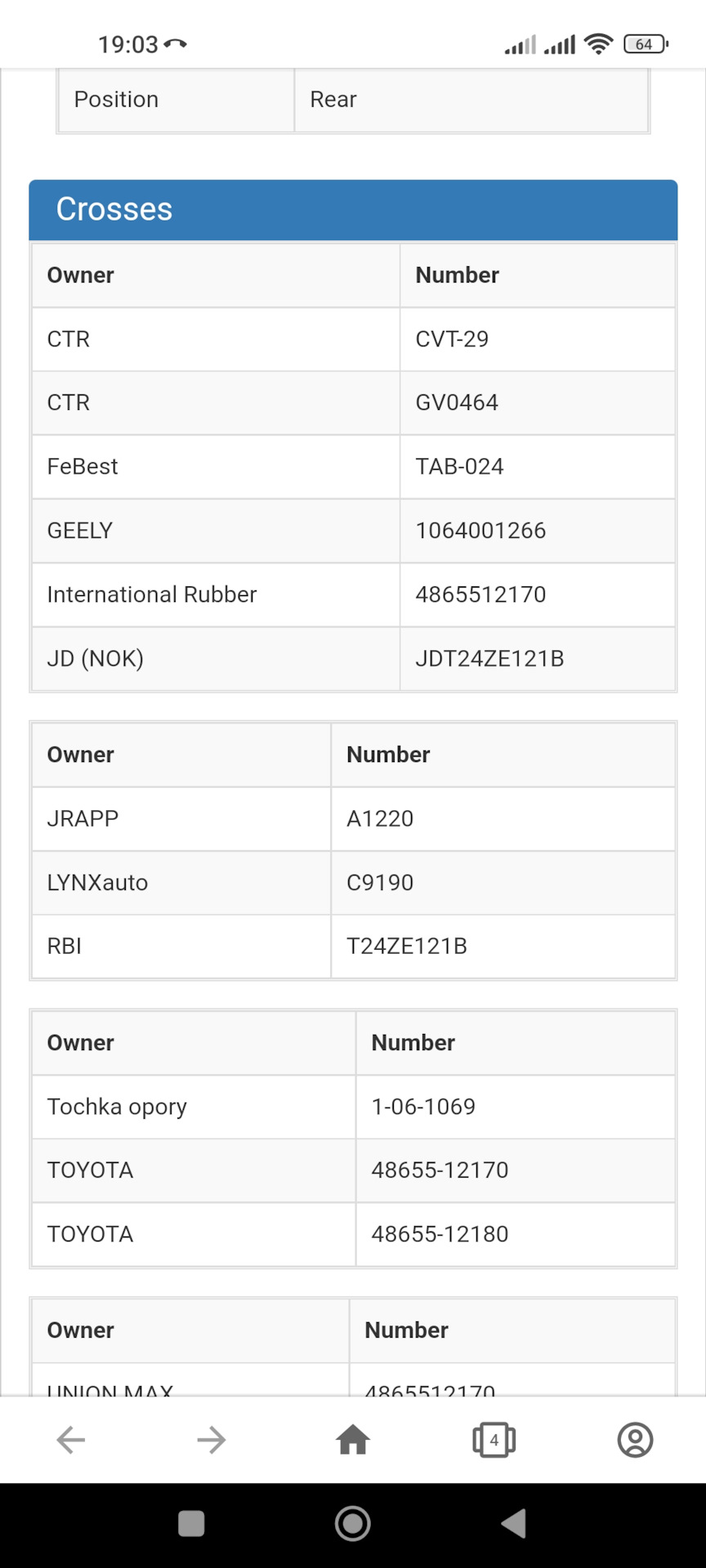
Task: Click the blue Crosses header bar
Action: [x=352, y=210]
